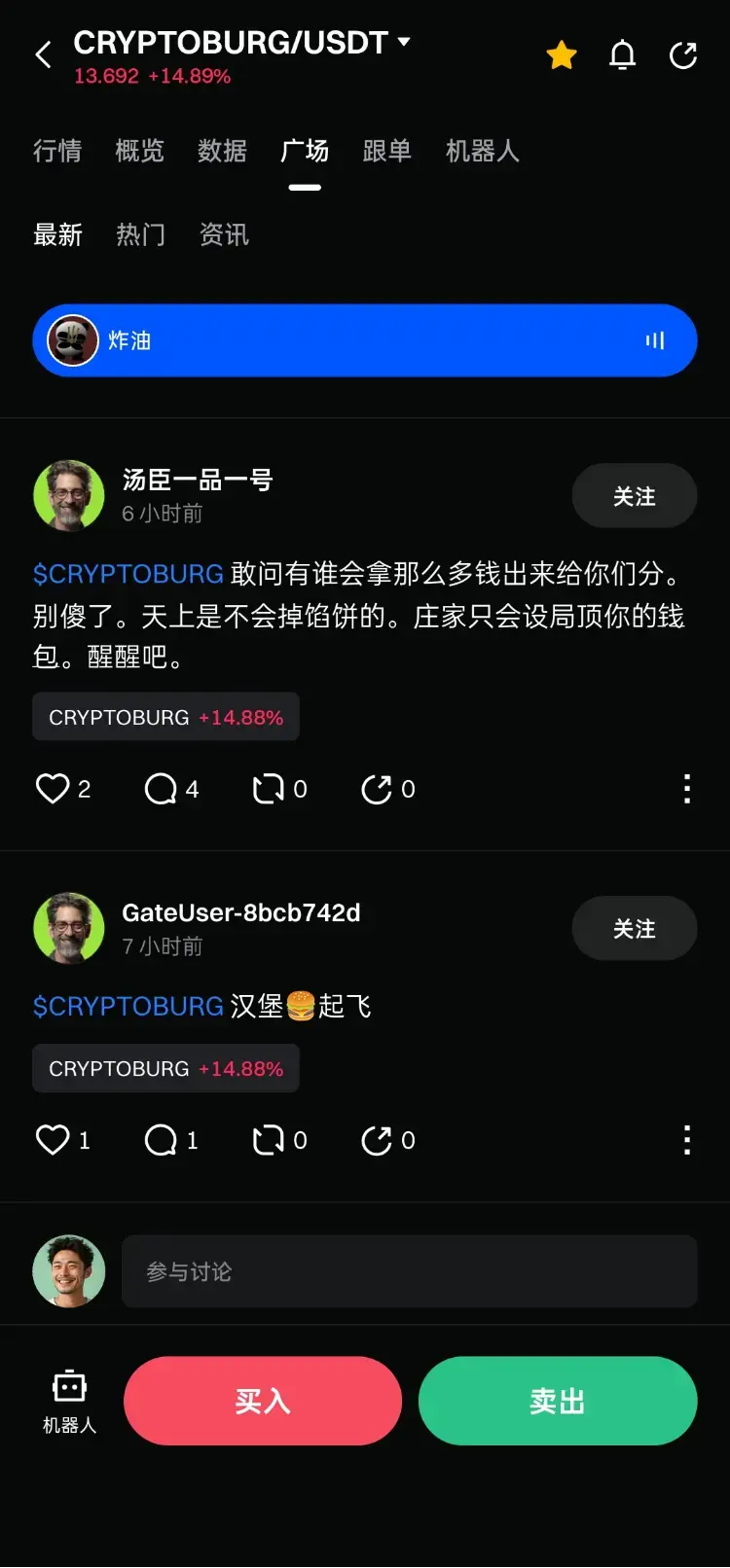
Task: Repost GateUser-8bcb742d's post
Action: click(270, 1140)
